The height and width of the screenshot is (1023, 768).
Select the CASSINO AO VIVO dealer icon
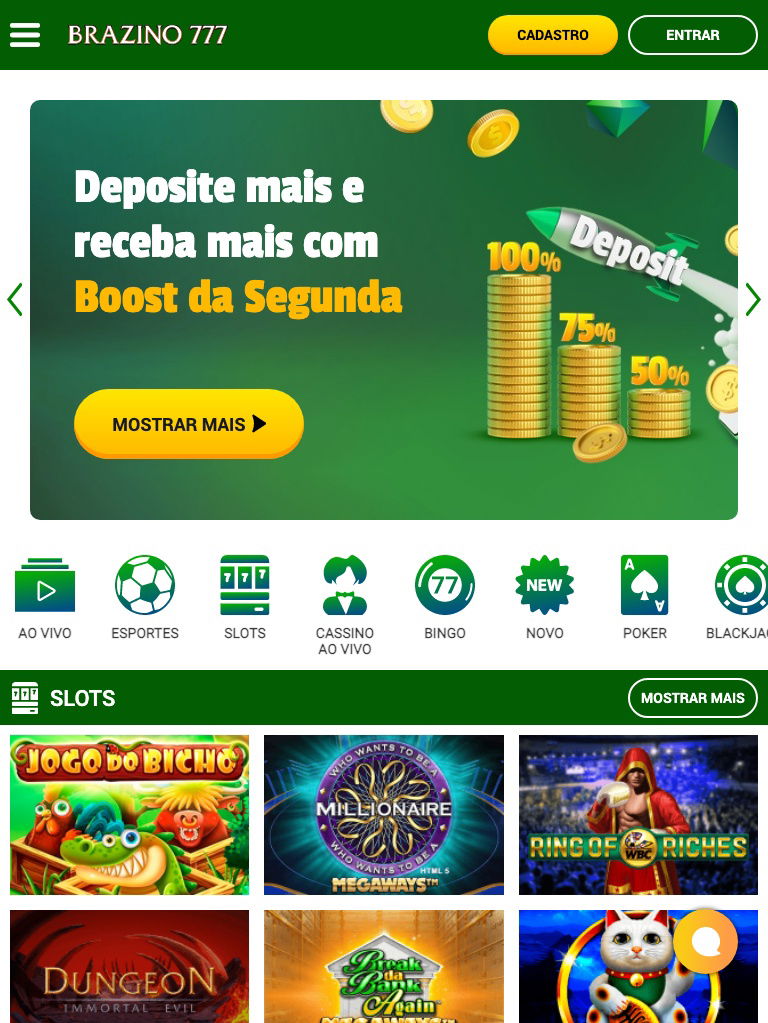click(345, 585)
